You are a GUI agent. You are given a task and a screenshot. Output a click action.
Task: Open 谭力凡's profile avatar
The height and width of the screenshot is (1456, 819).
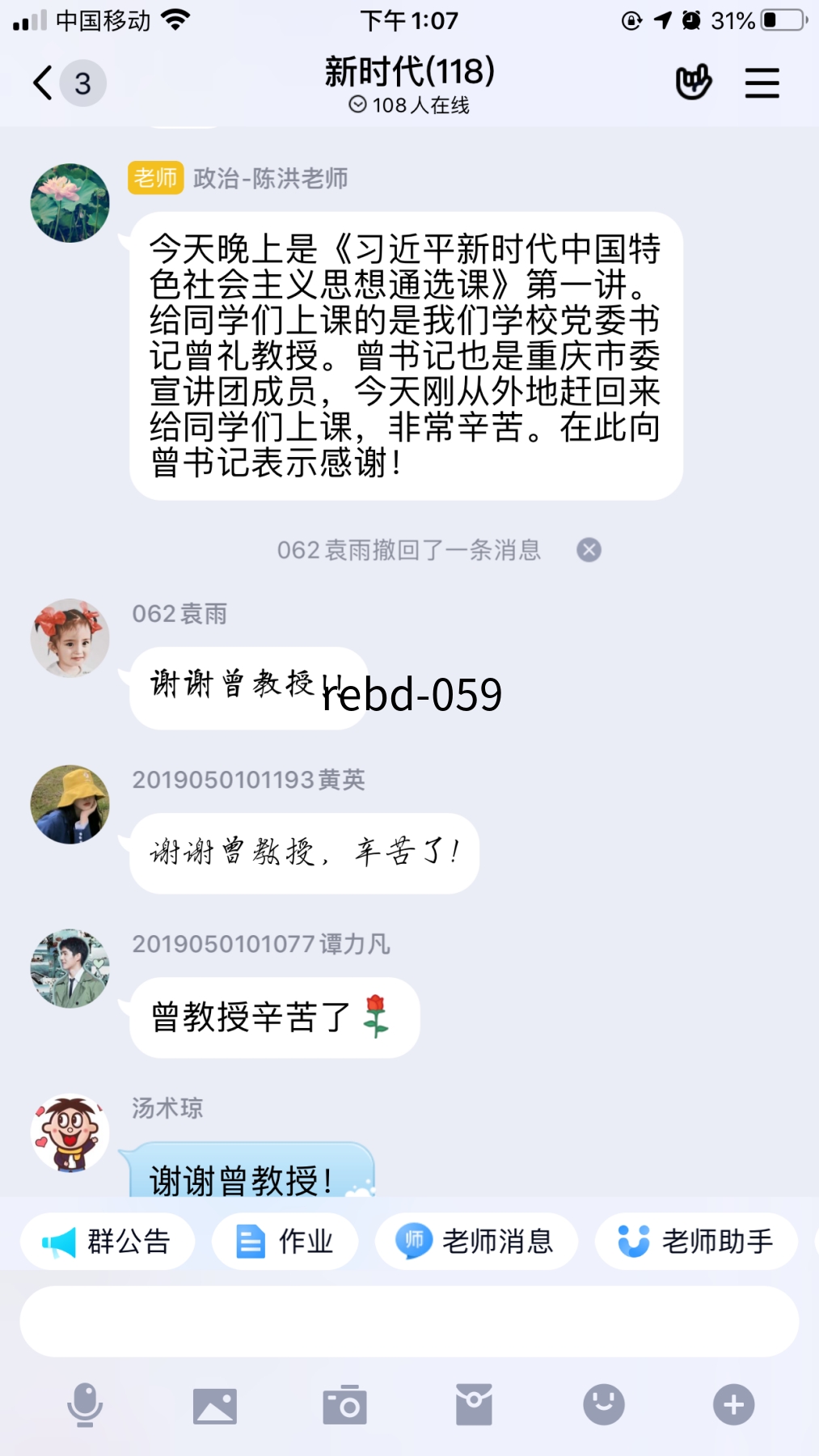[x=70, y=968]
